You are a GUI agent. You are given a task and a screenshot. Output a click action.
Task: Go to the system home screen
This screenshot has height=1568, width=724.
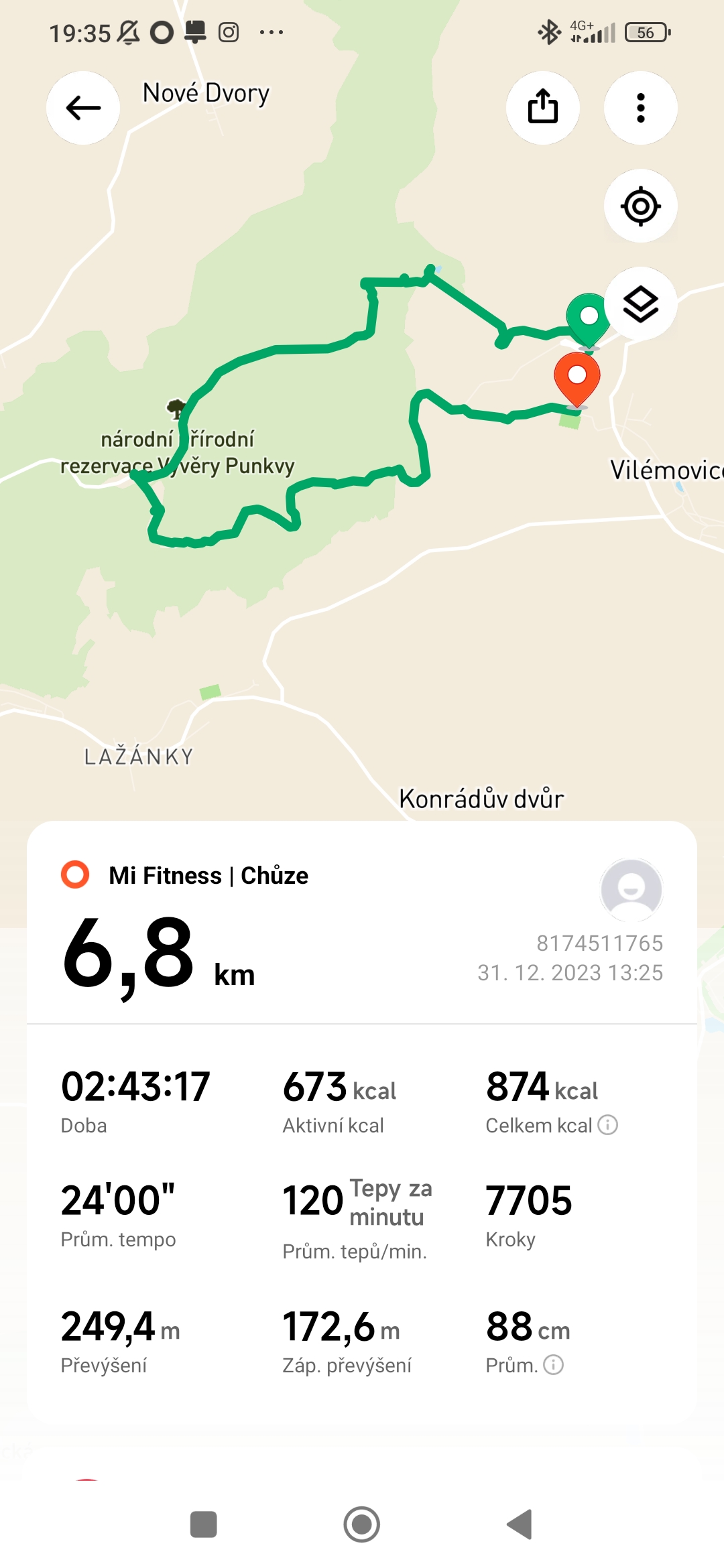(x=362, y=1524)
